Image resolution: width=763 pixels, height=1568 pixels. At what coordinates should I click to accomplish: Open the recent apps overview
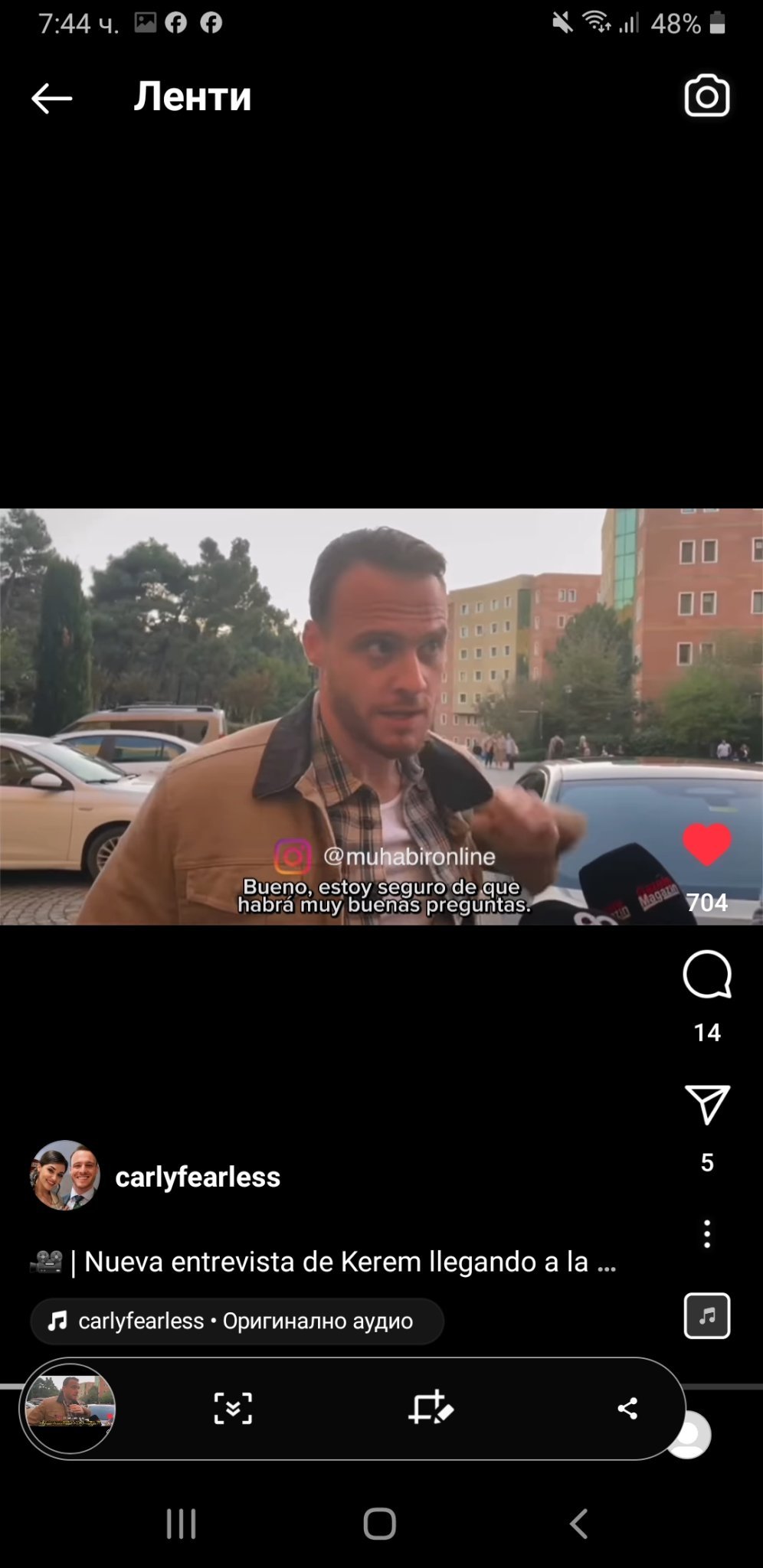point(182,1524)
